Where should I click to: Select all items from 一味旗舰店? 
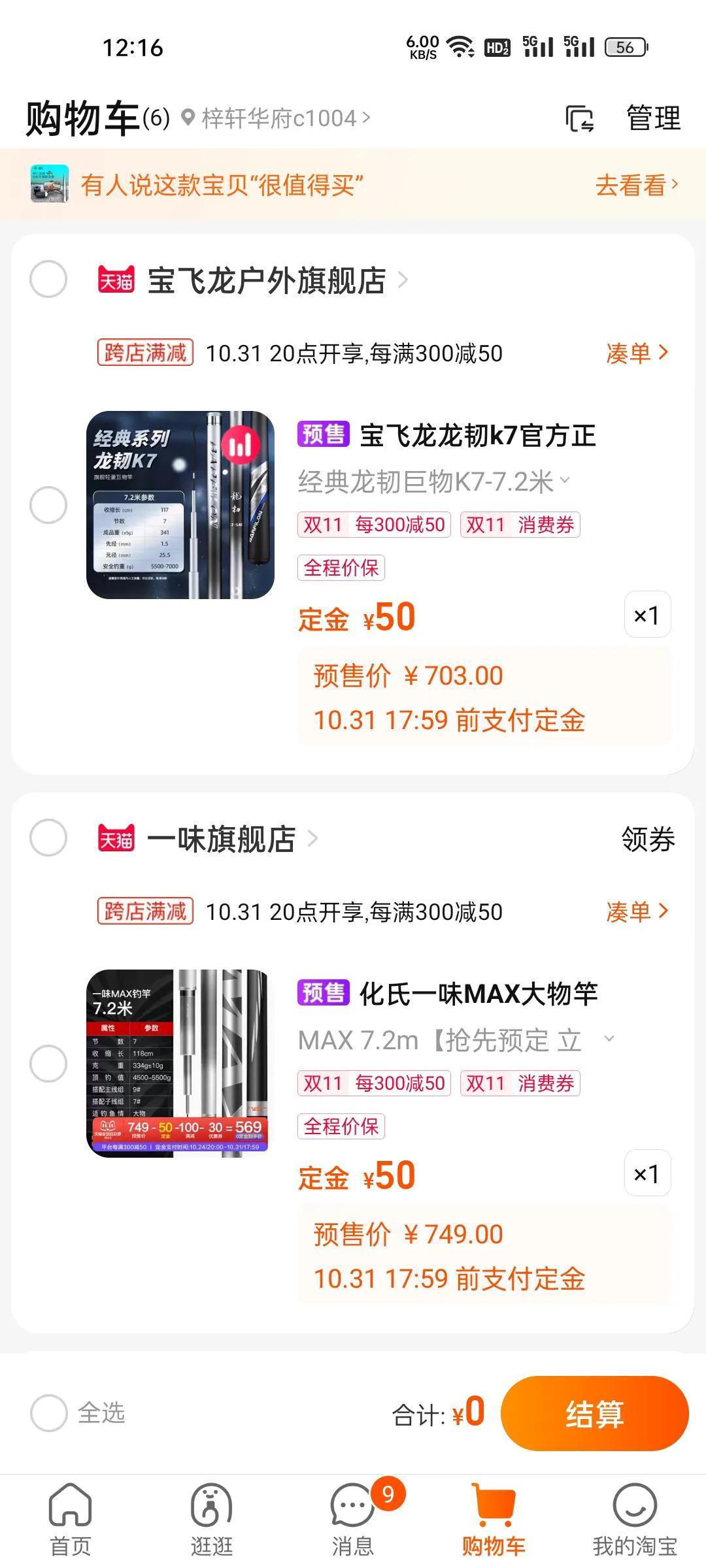[x=48, y=838]
